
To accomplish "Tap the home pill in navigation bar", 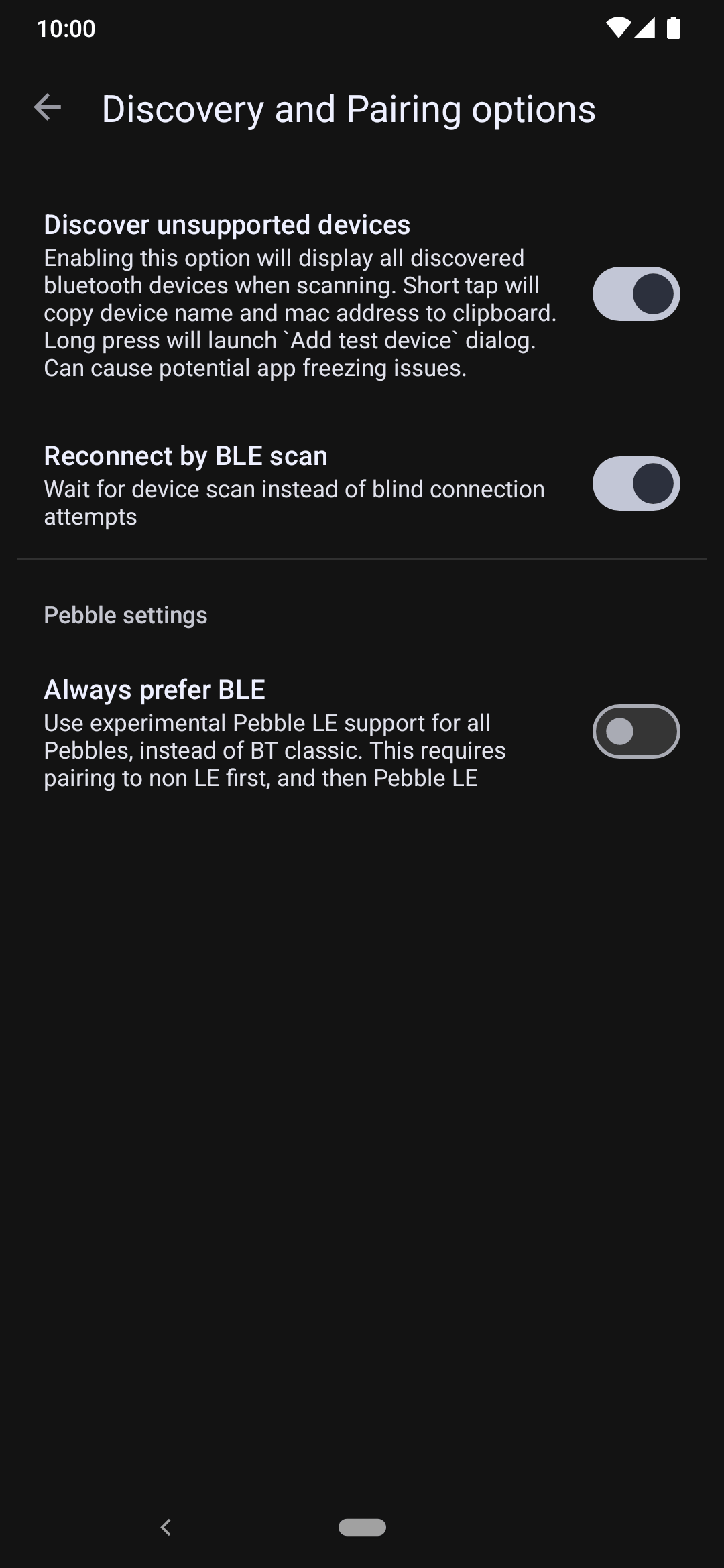I will (x=362, y=1527).
